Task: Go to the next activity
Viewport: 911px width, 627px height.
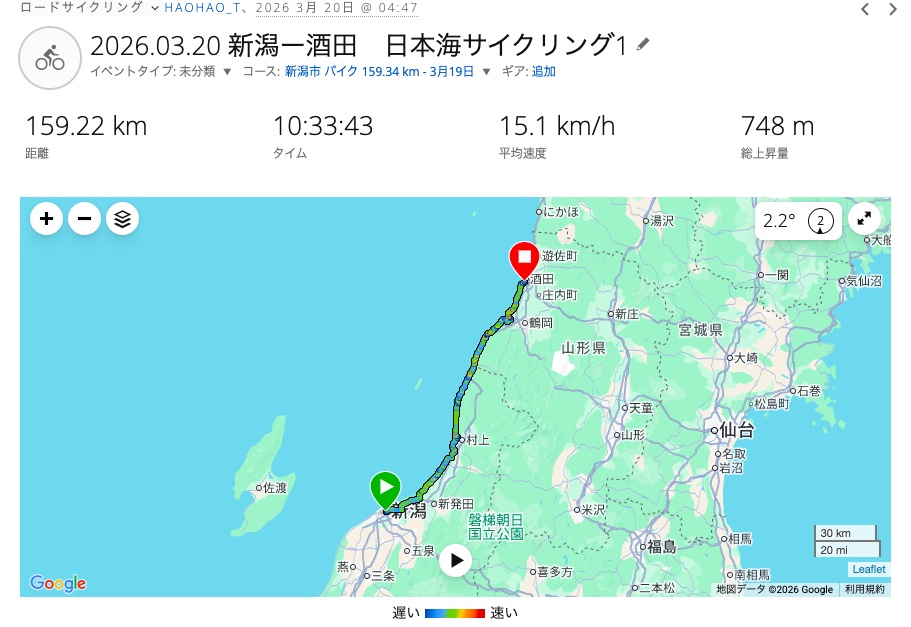Action: [893, 10]
